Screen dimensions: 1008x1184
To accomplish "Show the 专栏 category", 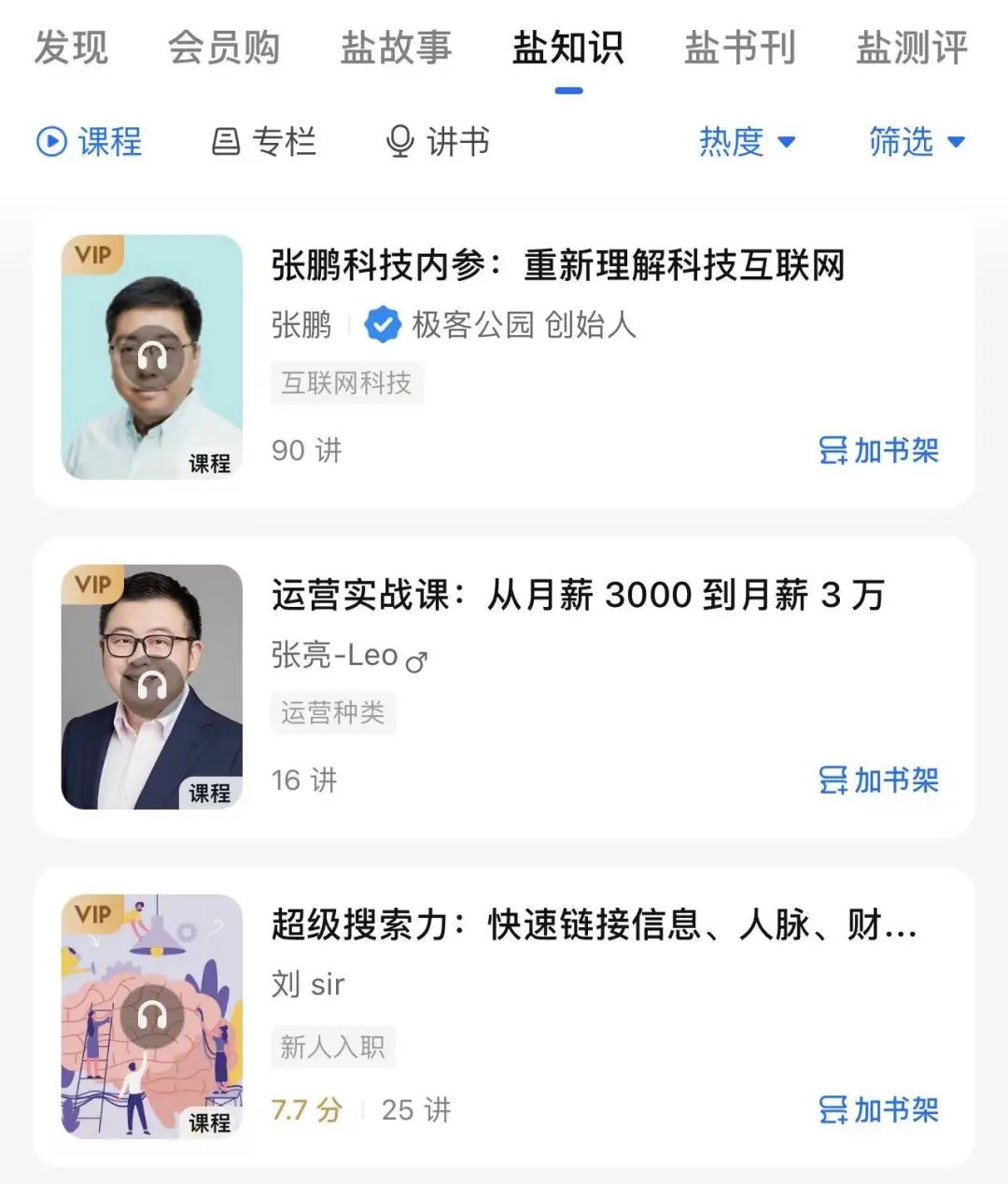I will point(264,142).
